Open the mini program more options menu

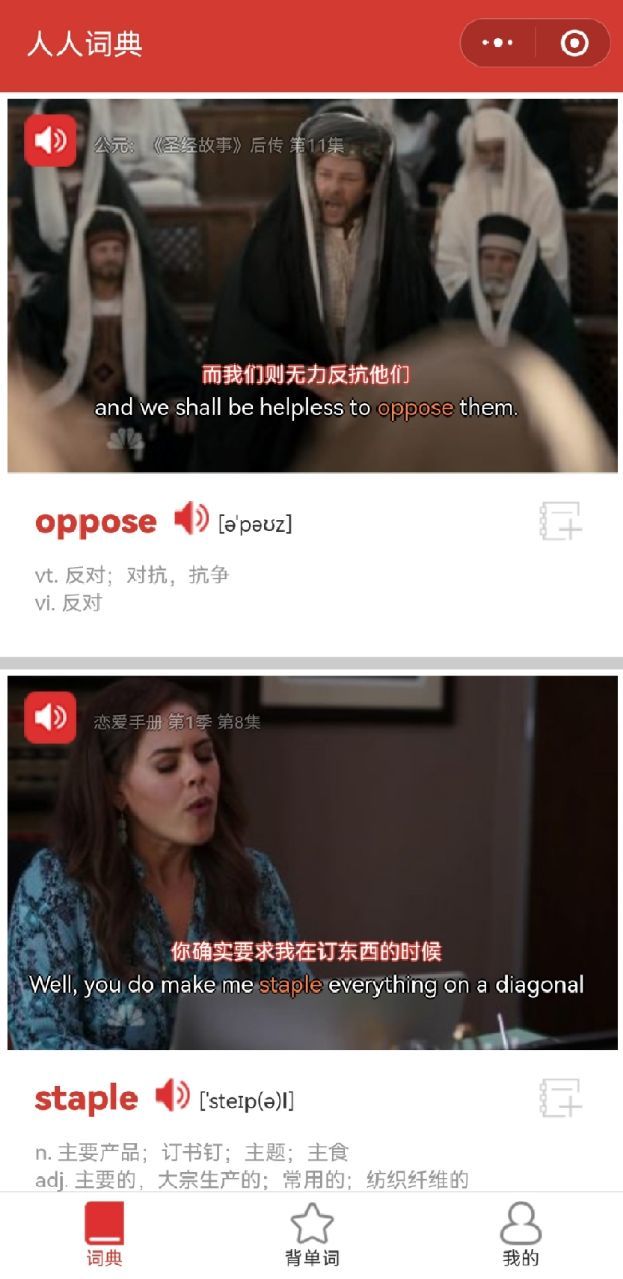497,43
